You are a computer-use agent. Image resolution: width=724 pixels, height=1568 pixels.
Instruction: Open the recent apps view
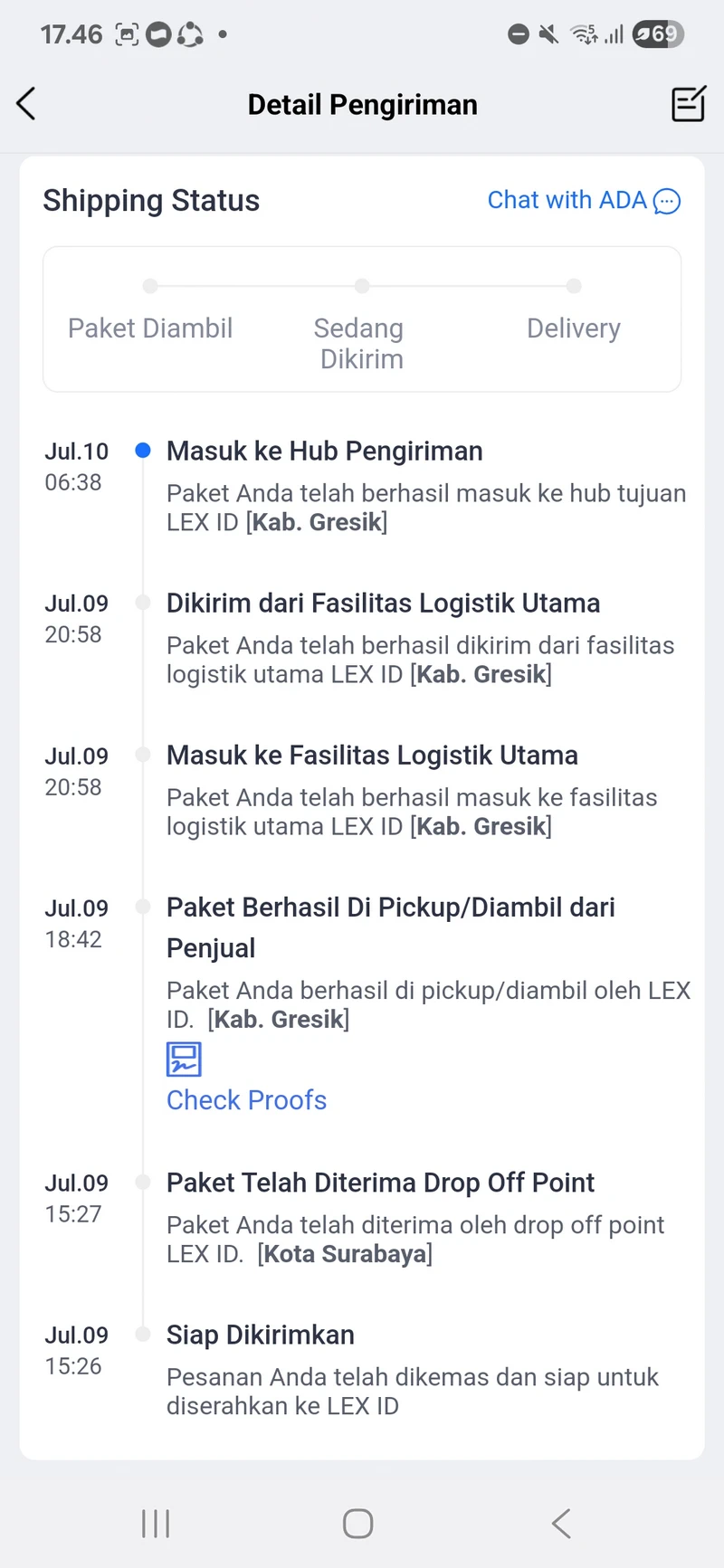click(156, 1524)
